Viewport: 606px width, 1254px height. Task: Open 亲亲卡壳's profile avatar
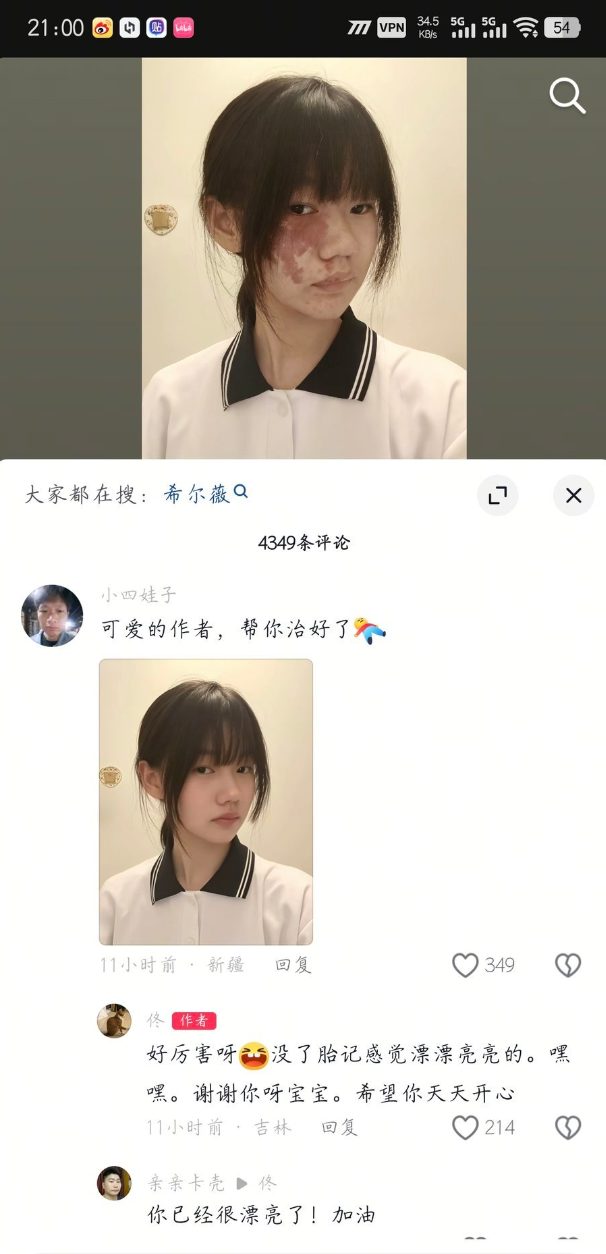click(x=114, y=1183)
